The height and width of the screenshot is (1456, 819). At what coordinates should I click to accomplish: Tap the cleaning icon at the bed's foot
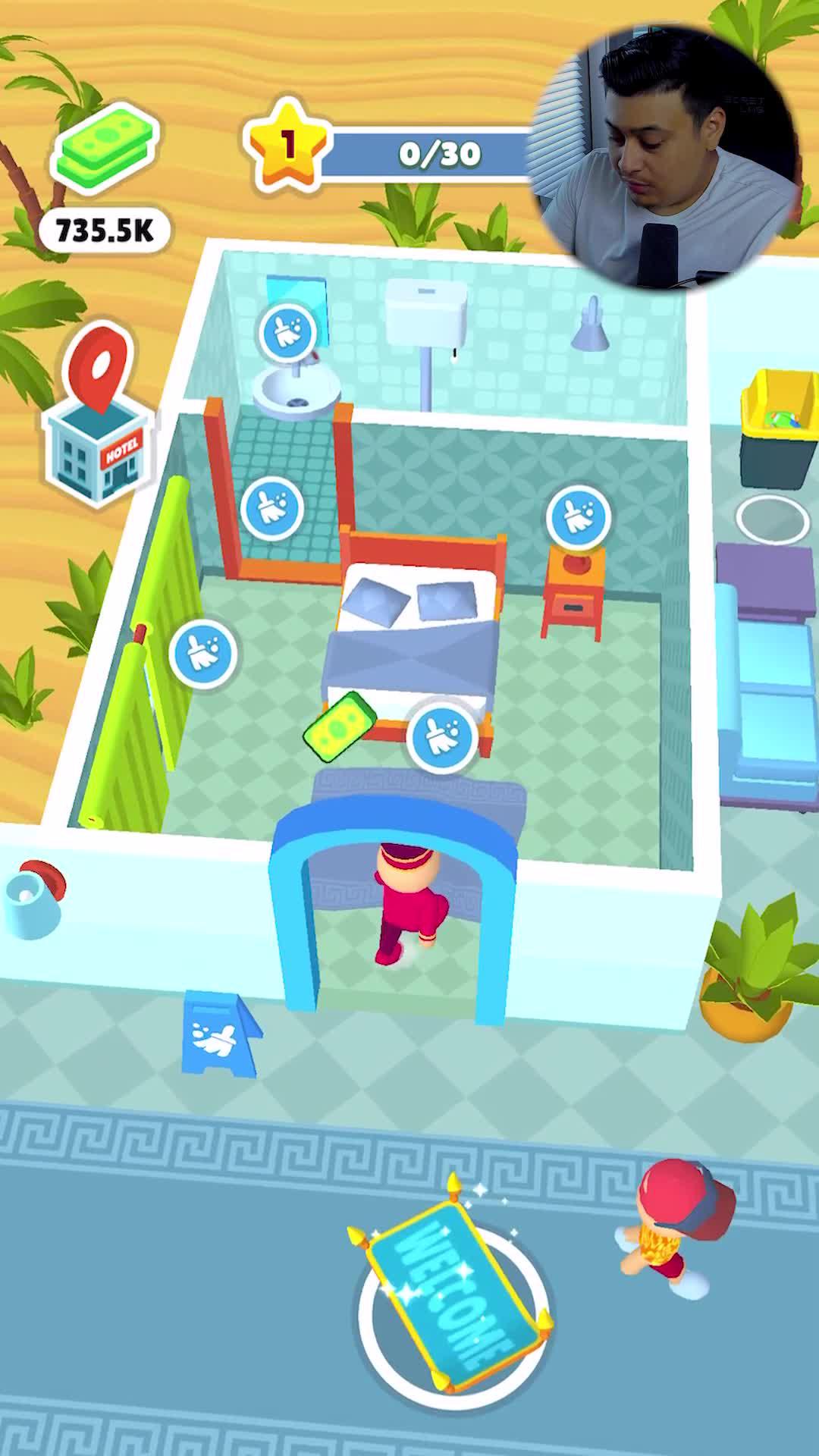click(442, 737)
